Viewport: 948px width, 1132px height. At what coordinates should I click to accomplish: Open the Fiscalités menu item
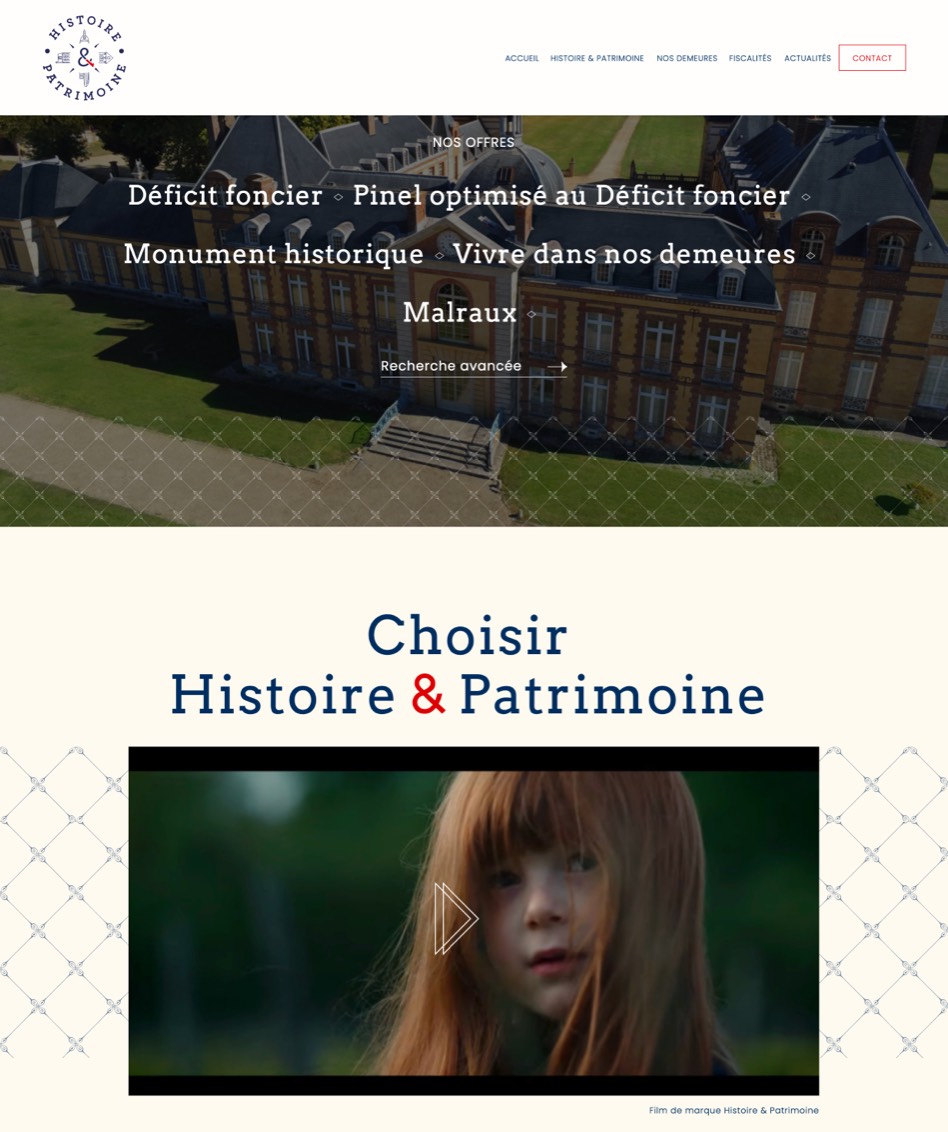(750, 58)
